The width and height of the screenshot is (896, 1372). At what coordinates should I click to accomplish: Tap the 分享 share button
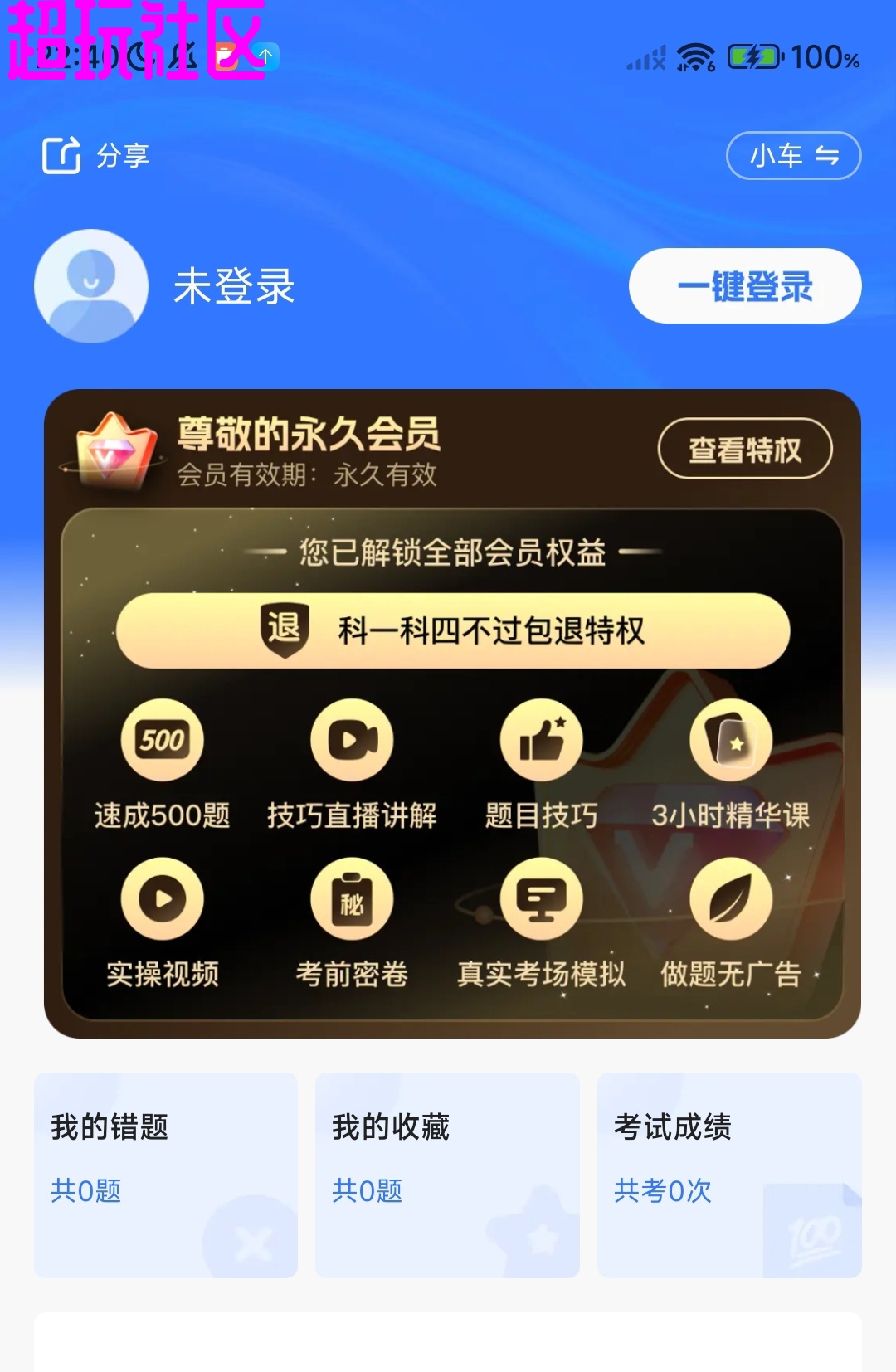point(95,155)
